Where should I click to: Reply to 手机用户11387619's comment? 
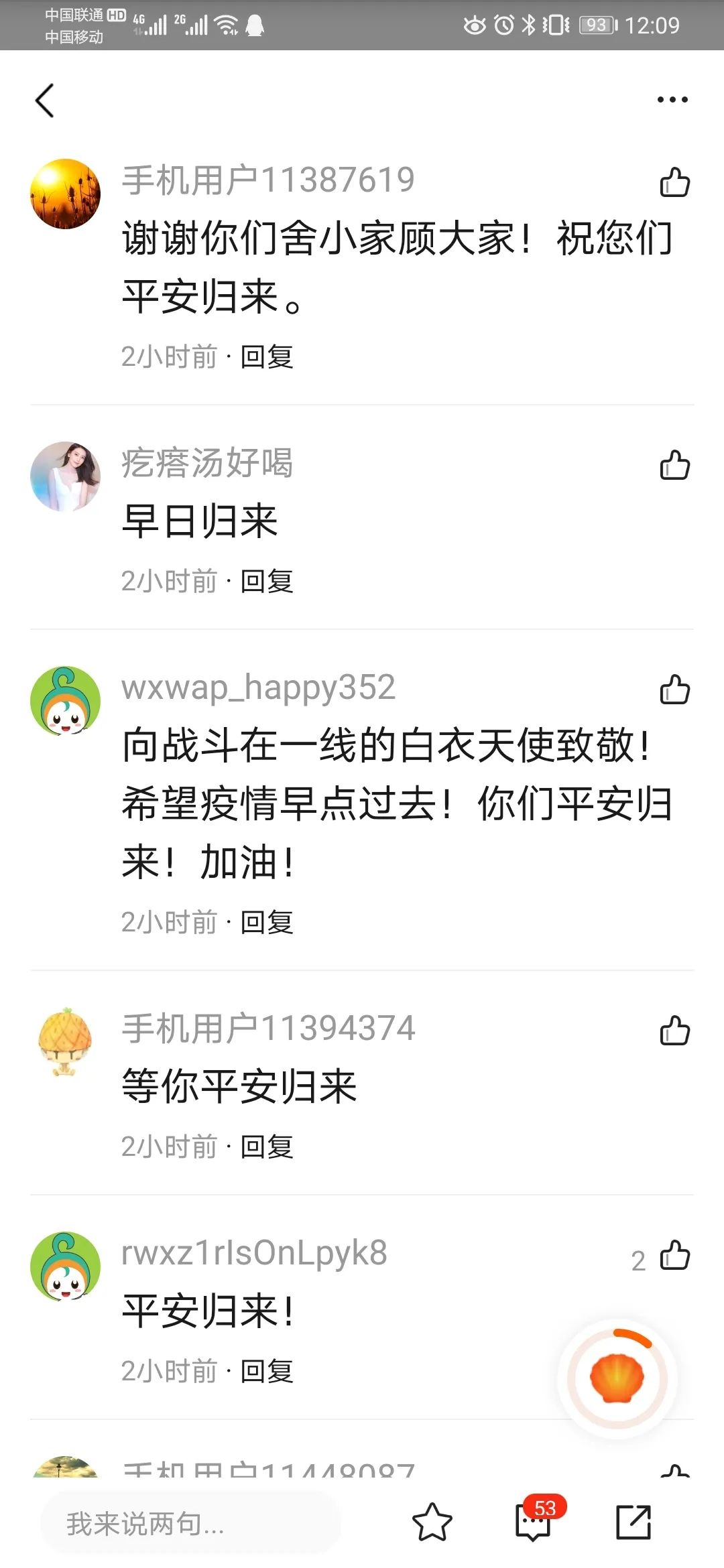(x=267, y=356)
